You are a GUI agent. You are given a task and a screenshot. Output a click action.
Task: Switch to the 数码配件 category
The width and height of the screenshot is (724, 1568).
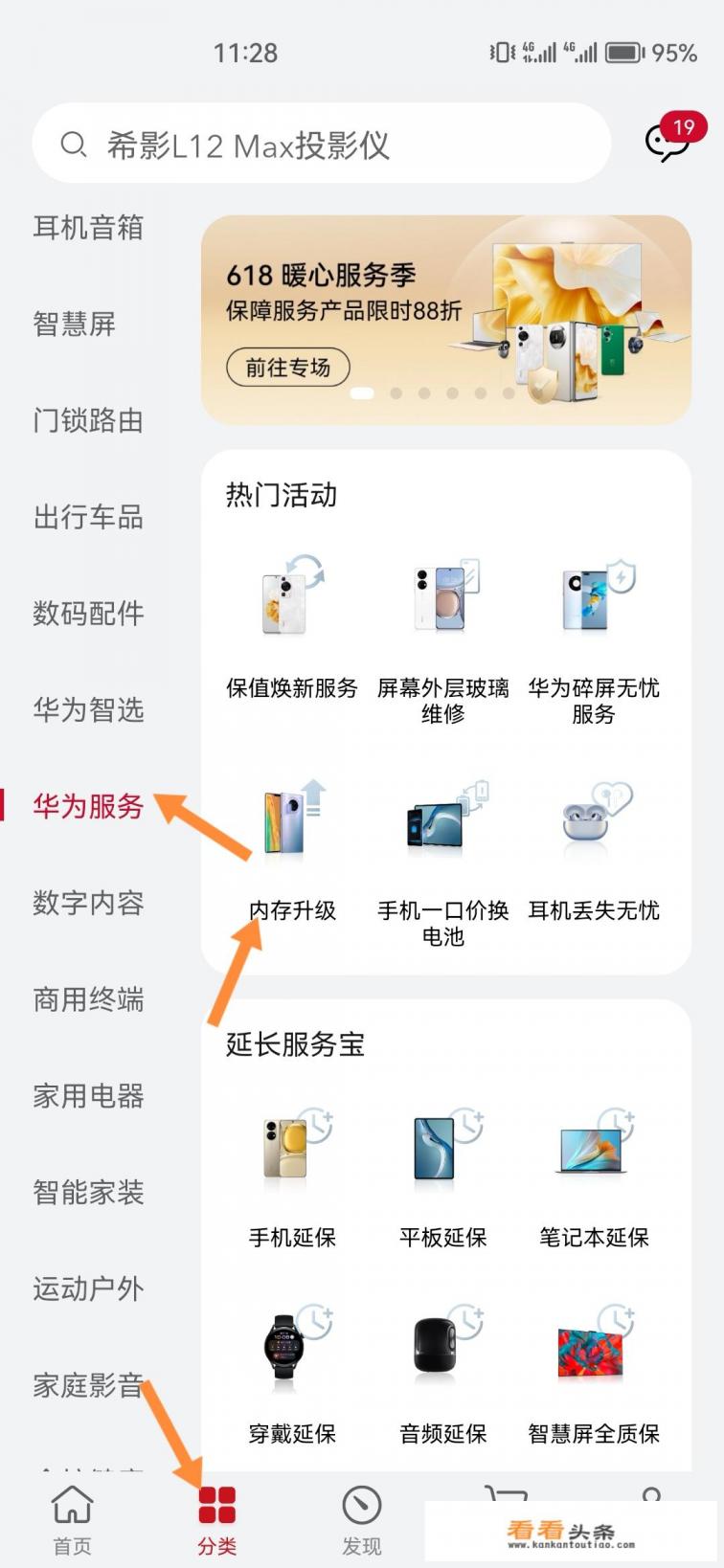pyautogui.click(x=88, y=613)
